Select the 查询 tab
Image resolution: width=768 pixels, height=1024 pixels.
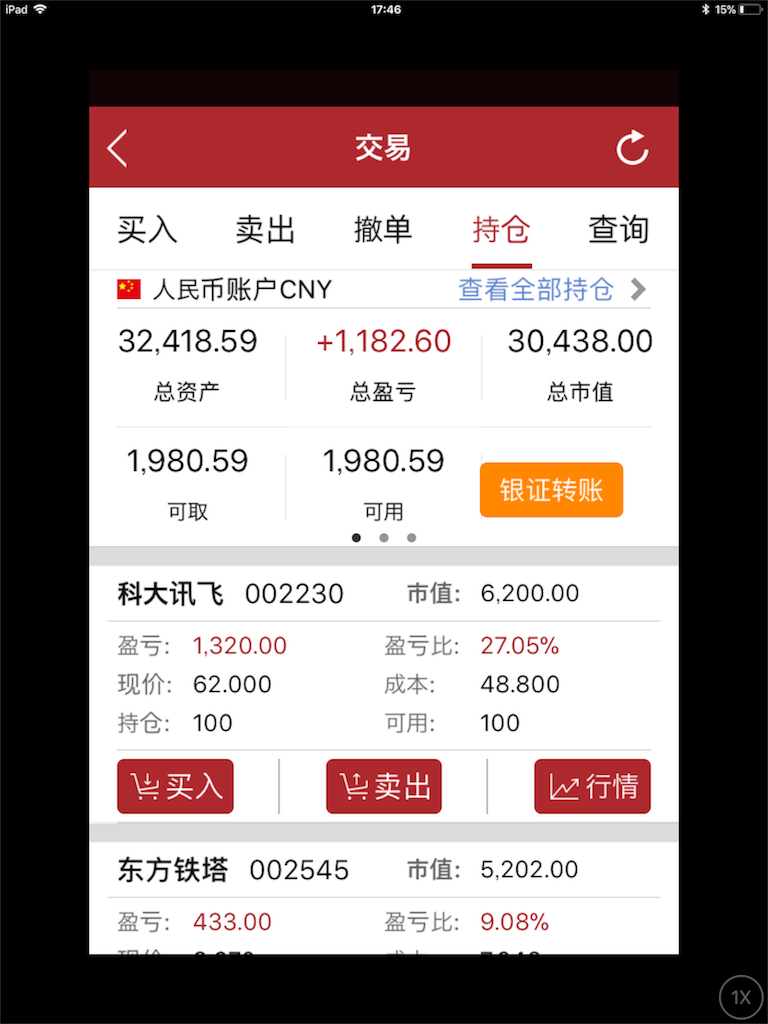[619, 230]
